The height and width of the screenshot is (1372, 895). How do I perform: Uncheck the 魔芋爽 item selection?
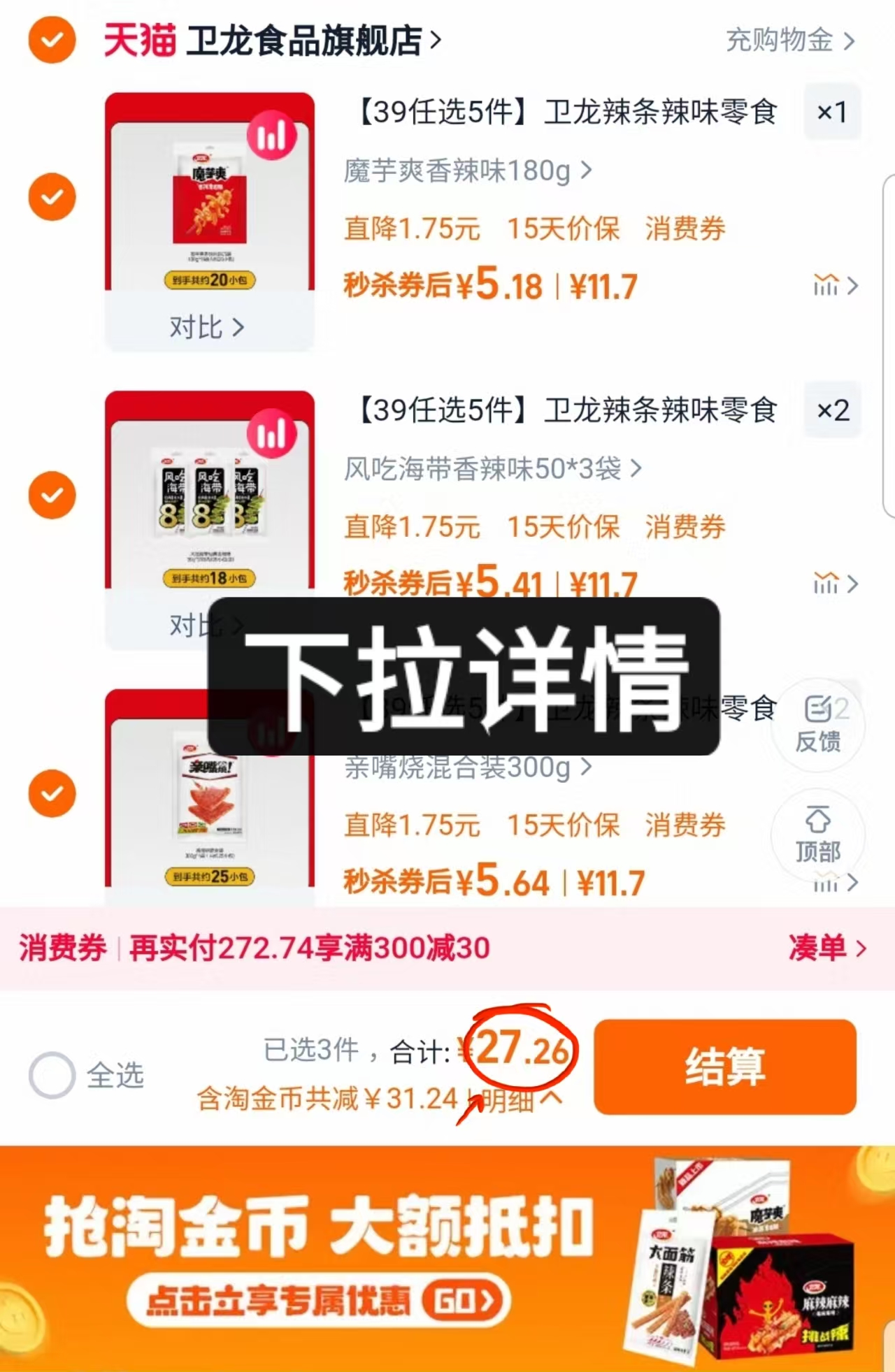(52, 196)
